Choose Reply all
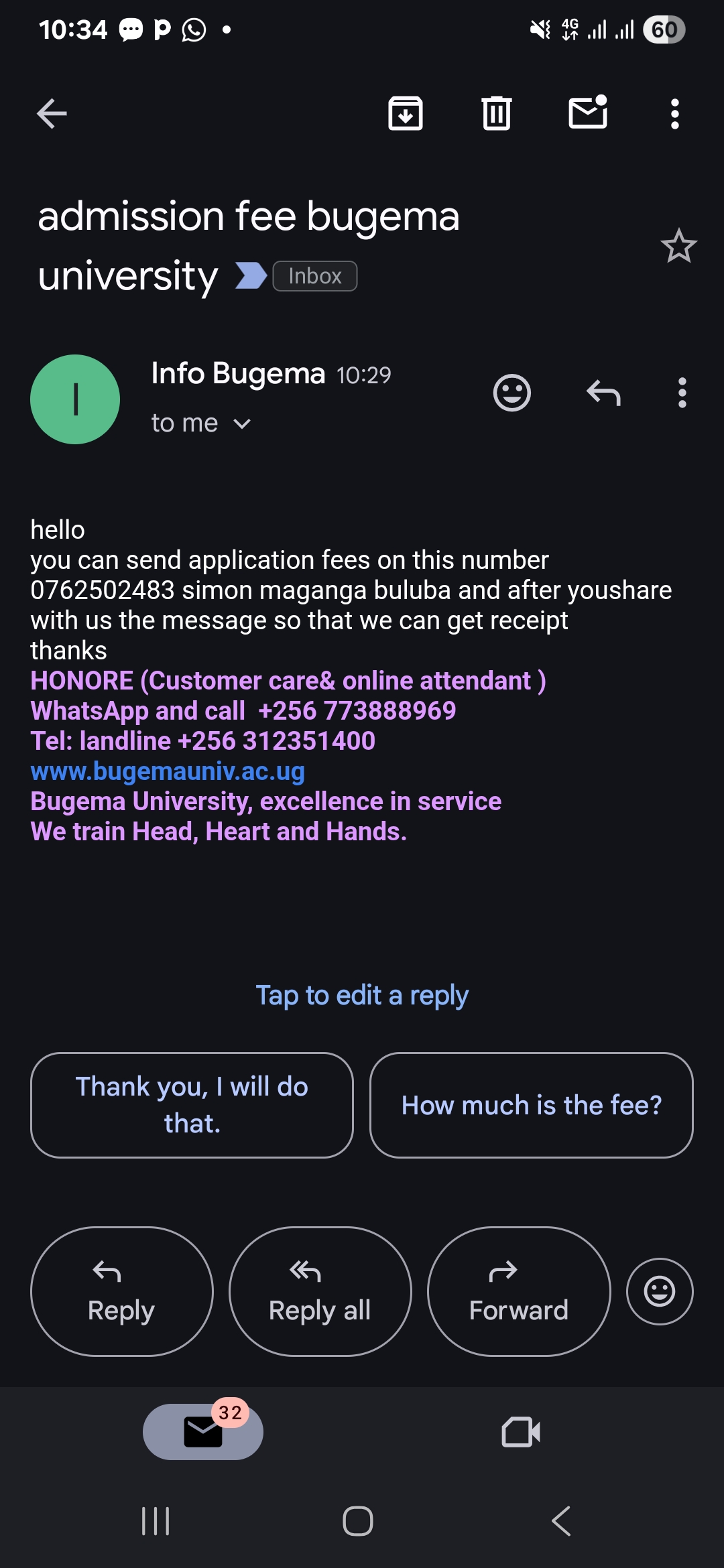724x1568 pixels. point(320,1291)
